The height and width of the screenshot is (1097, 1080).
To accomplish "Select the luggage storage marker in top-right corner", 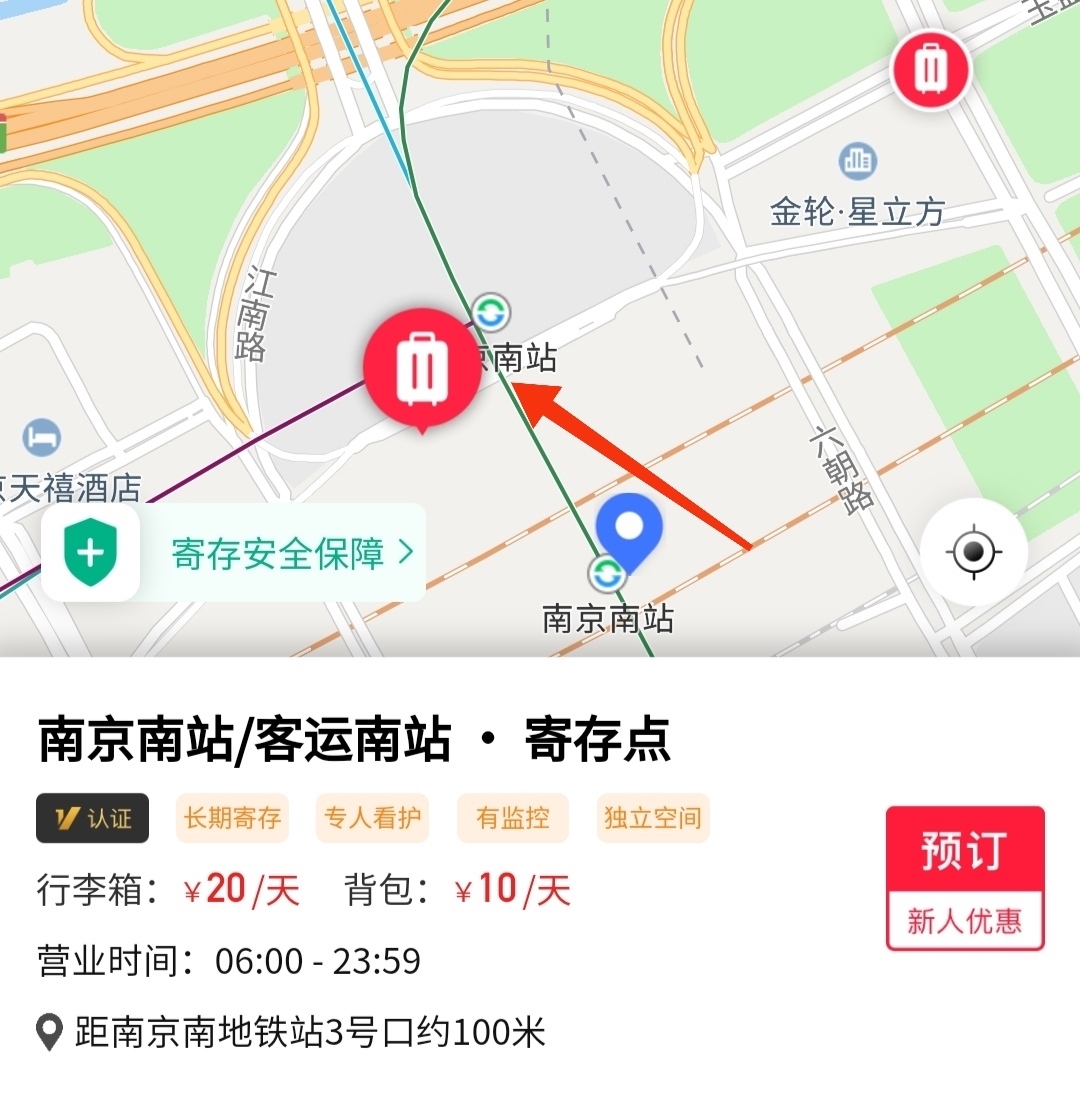I will (x=929, y=68).
